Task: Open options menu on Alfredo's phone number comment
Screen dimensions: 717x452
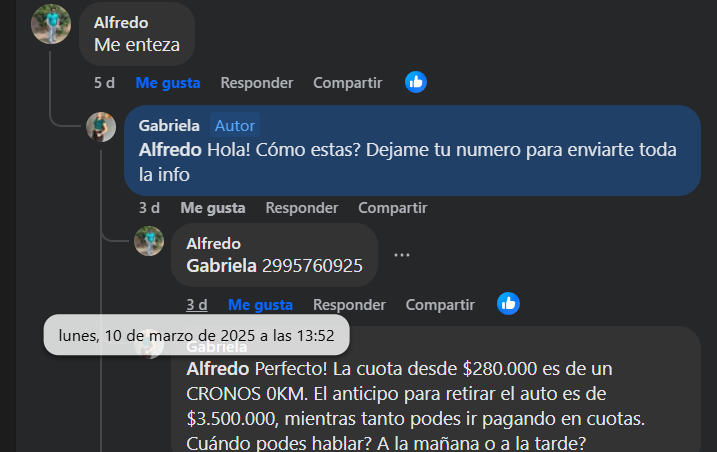Action: coord(402,255)
